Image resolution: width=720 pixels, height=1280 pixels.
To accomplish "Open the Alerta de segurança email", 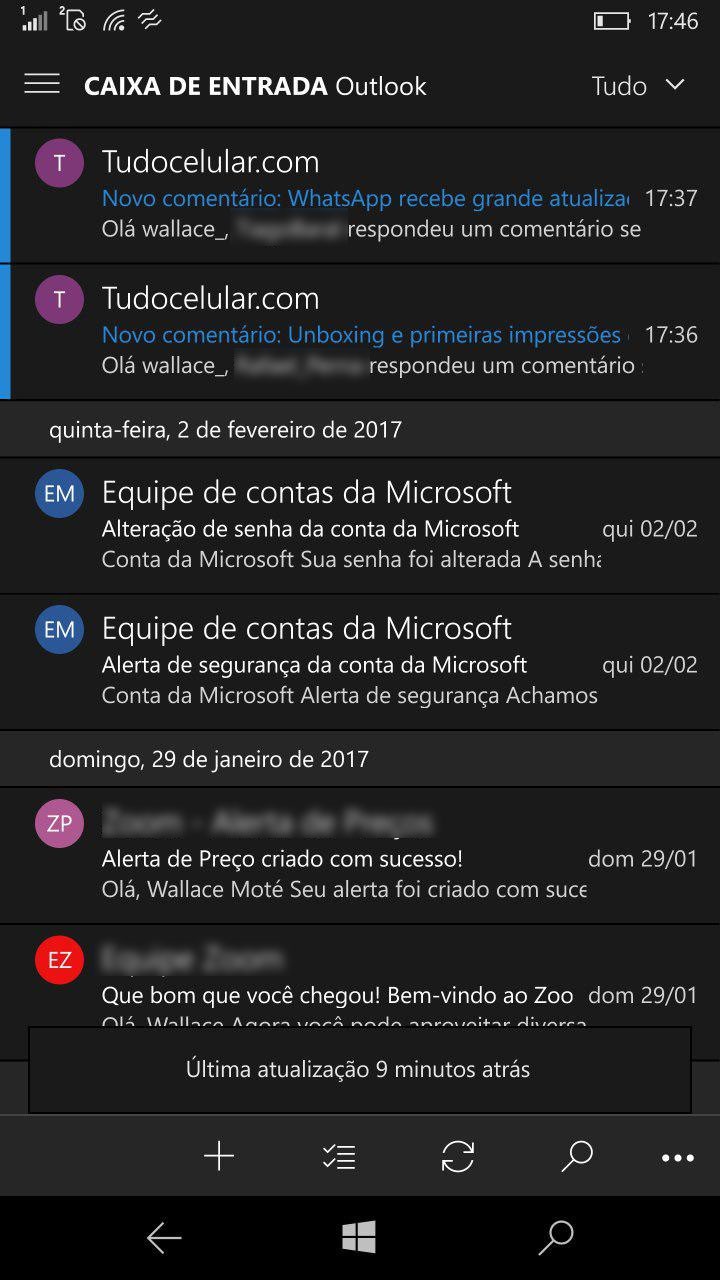I will point(370,663).
